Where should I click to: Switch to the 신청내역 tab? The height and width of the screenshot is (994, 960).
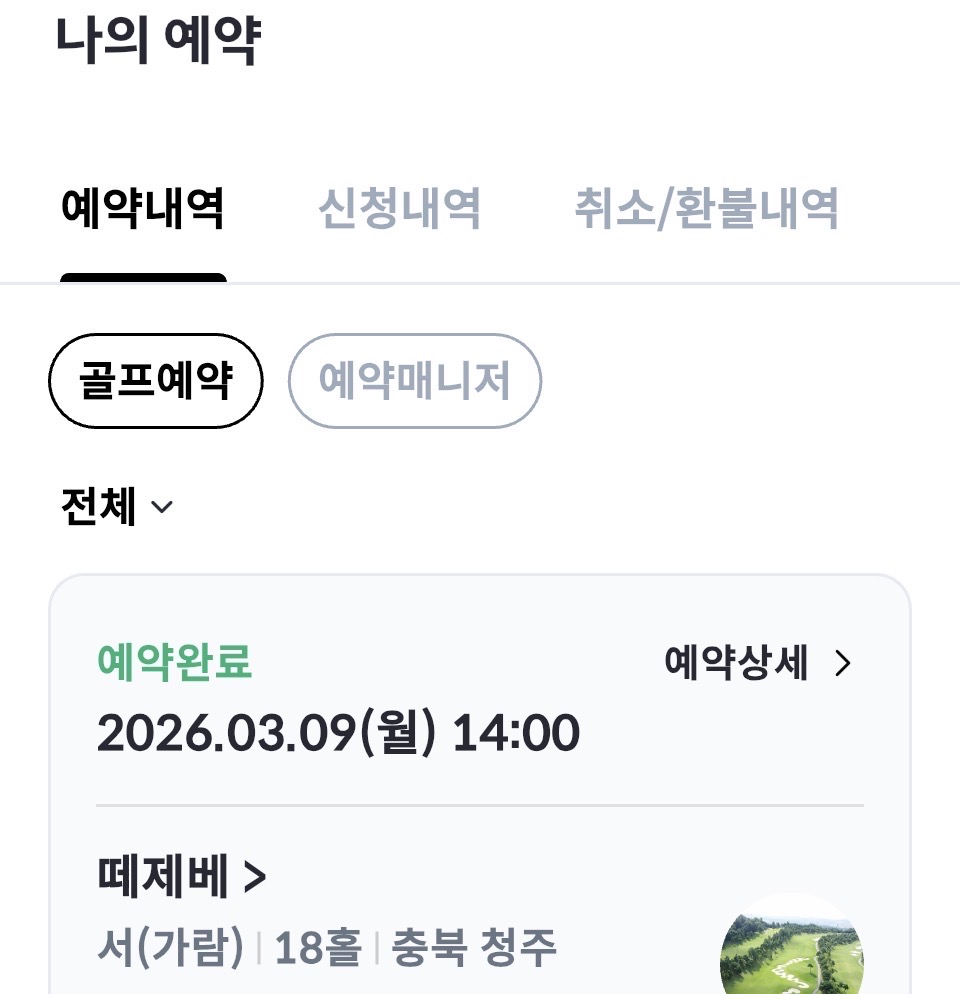(x=399, y=210)
